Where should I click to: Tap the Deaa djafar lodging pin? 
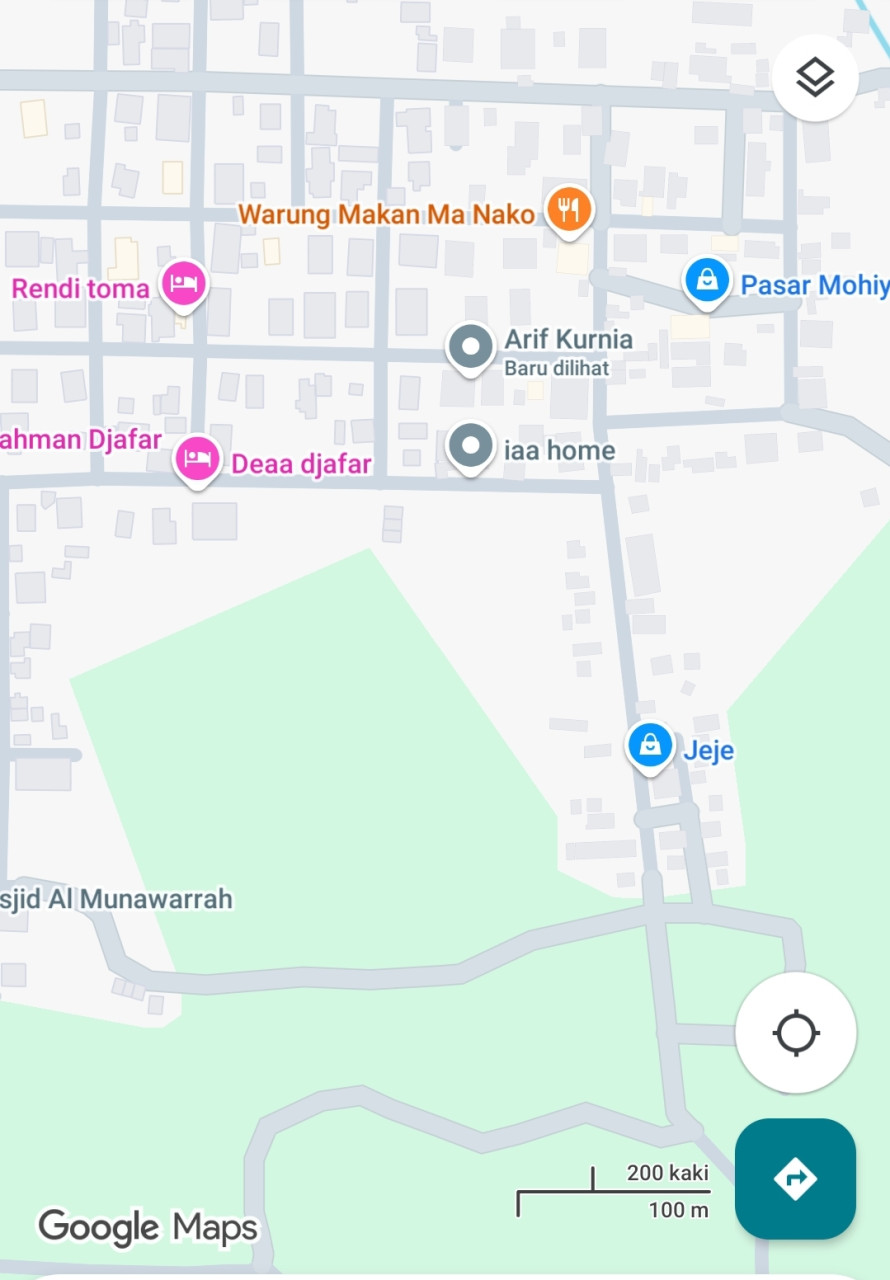[198, 459]
